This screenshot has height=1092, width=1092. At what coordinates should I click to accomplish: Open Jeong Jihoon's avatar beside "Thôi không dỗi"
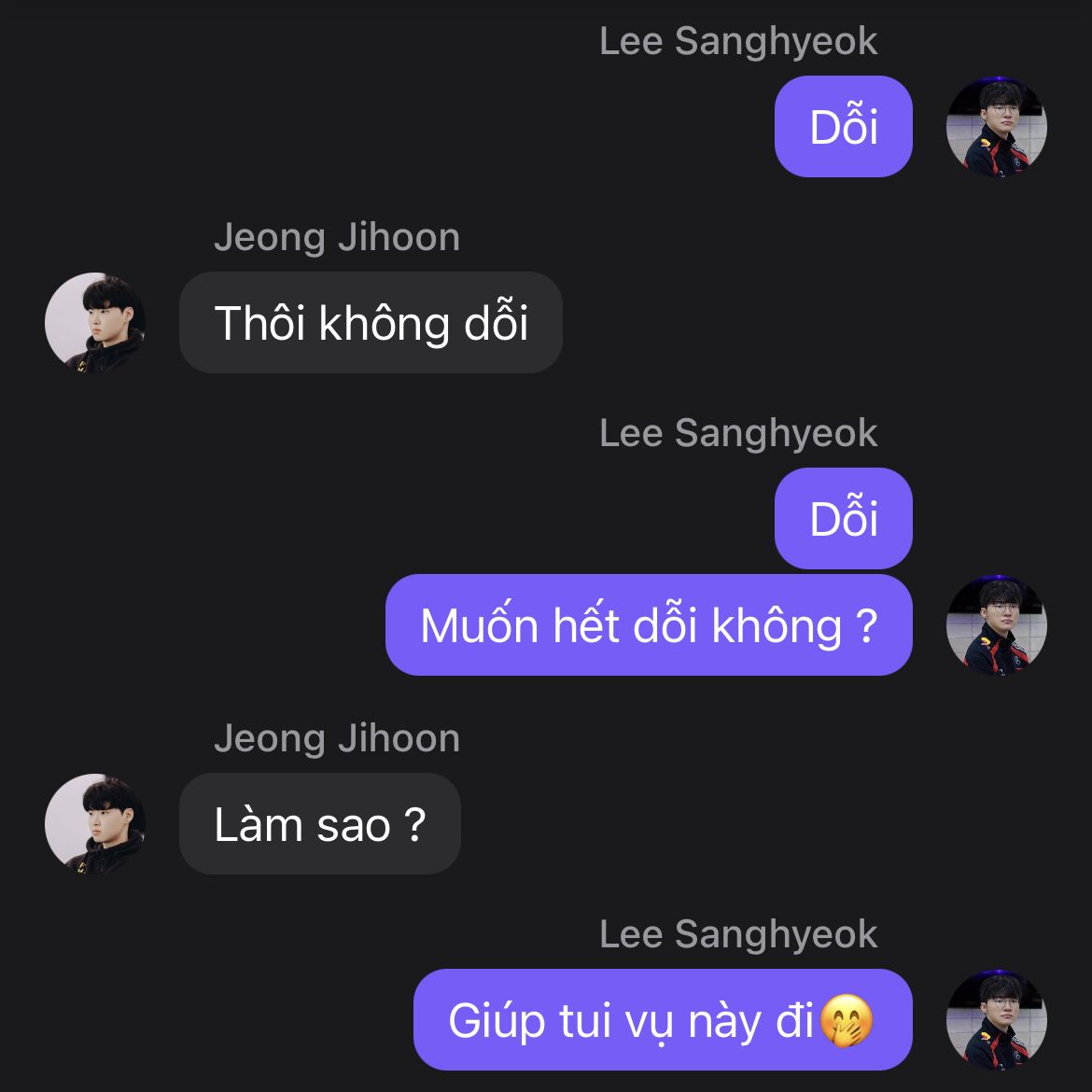coord(95,322)
